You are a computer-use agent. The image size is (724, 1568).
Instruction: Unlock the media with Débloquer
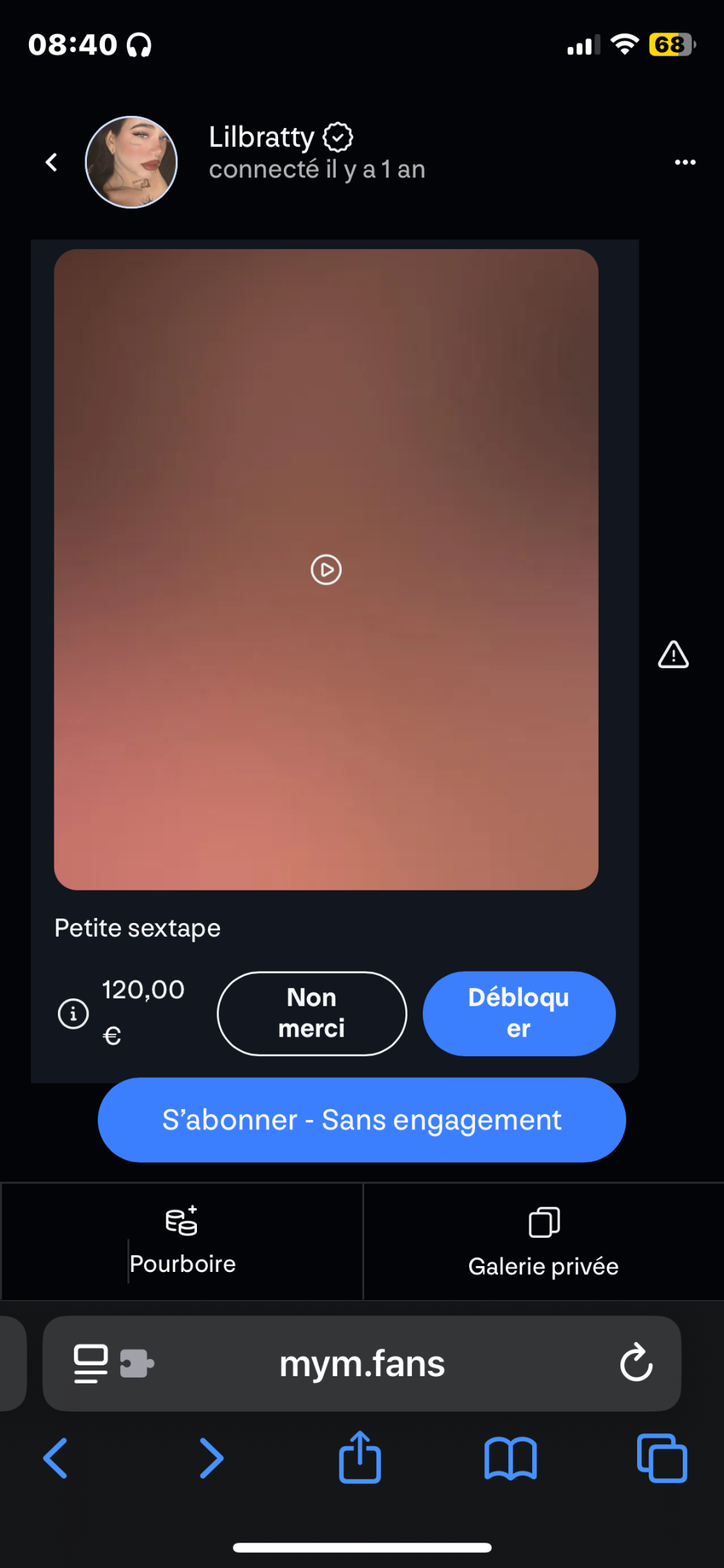[x=518, y=1013]
